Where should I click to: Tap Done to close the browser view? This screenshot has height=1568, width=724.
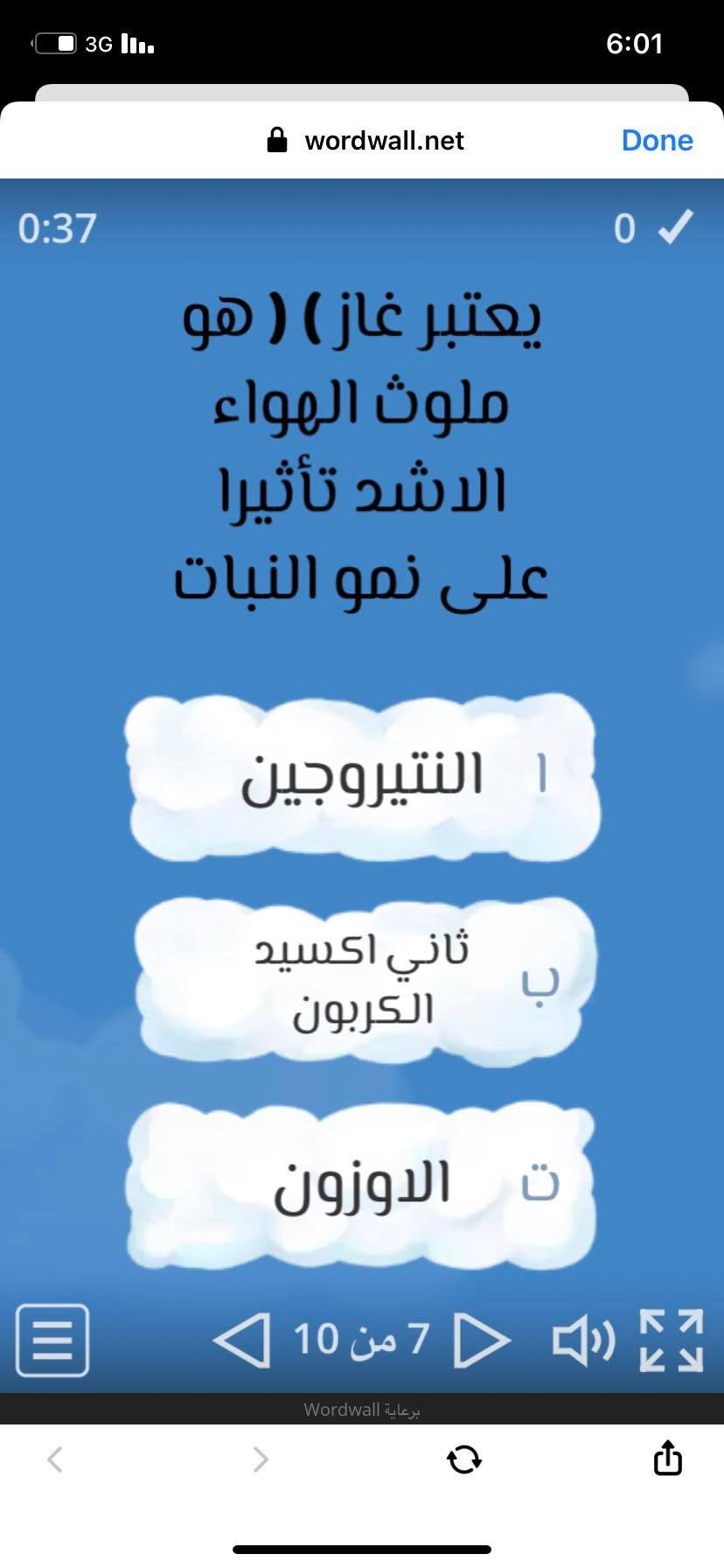(x=657, y=140)
